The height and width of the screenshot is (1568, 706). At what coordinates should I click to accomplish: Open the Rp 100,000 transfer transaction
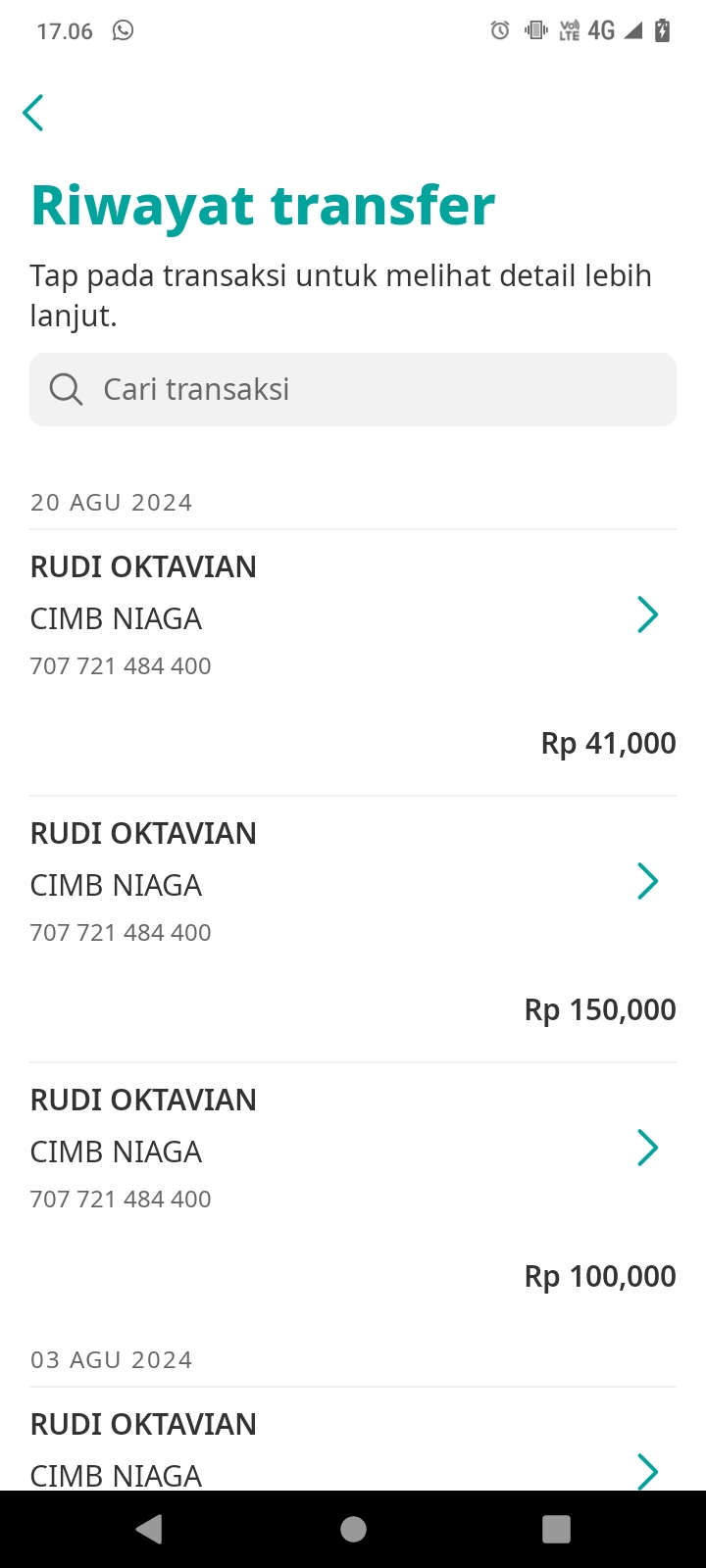click(353, 1196)
